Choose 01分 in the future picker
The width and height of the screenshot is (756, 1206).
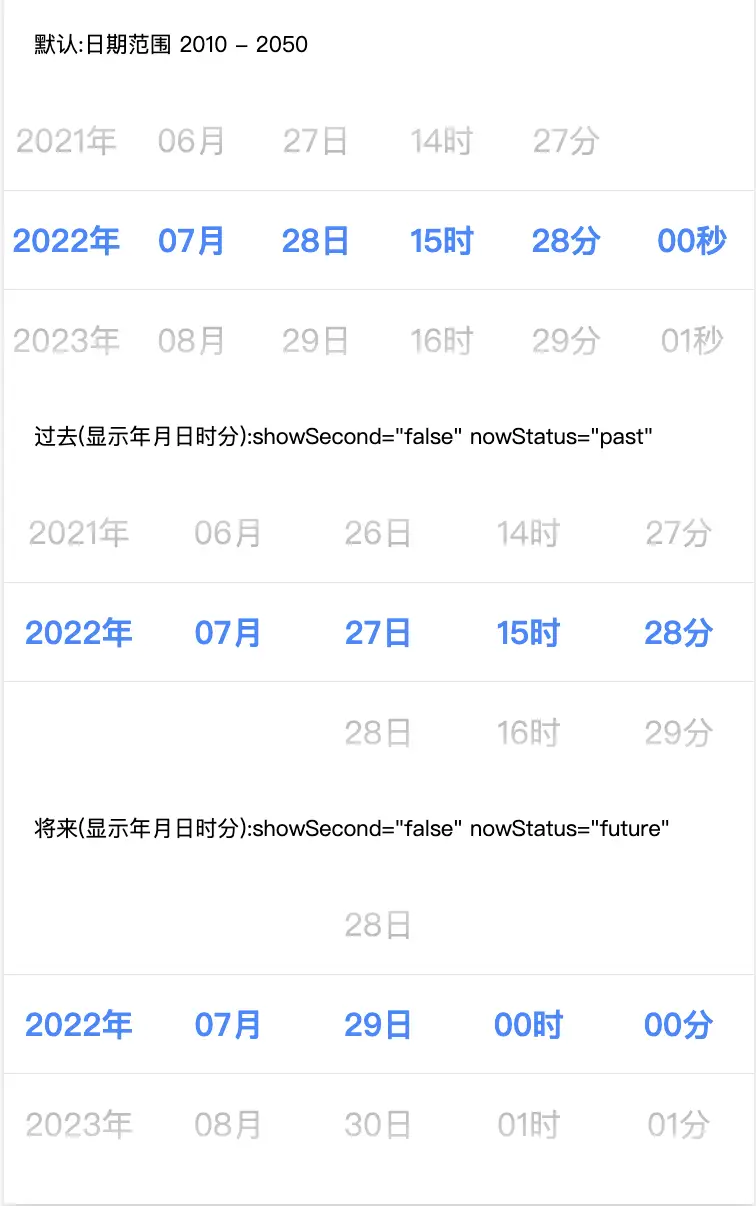(678, 1125)
